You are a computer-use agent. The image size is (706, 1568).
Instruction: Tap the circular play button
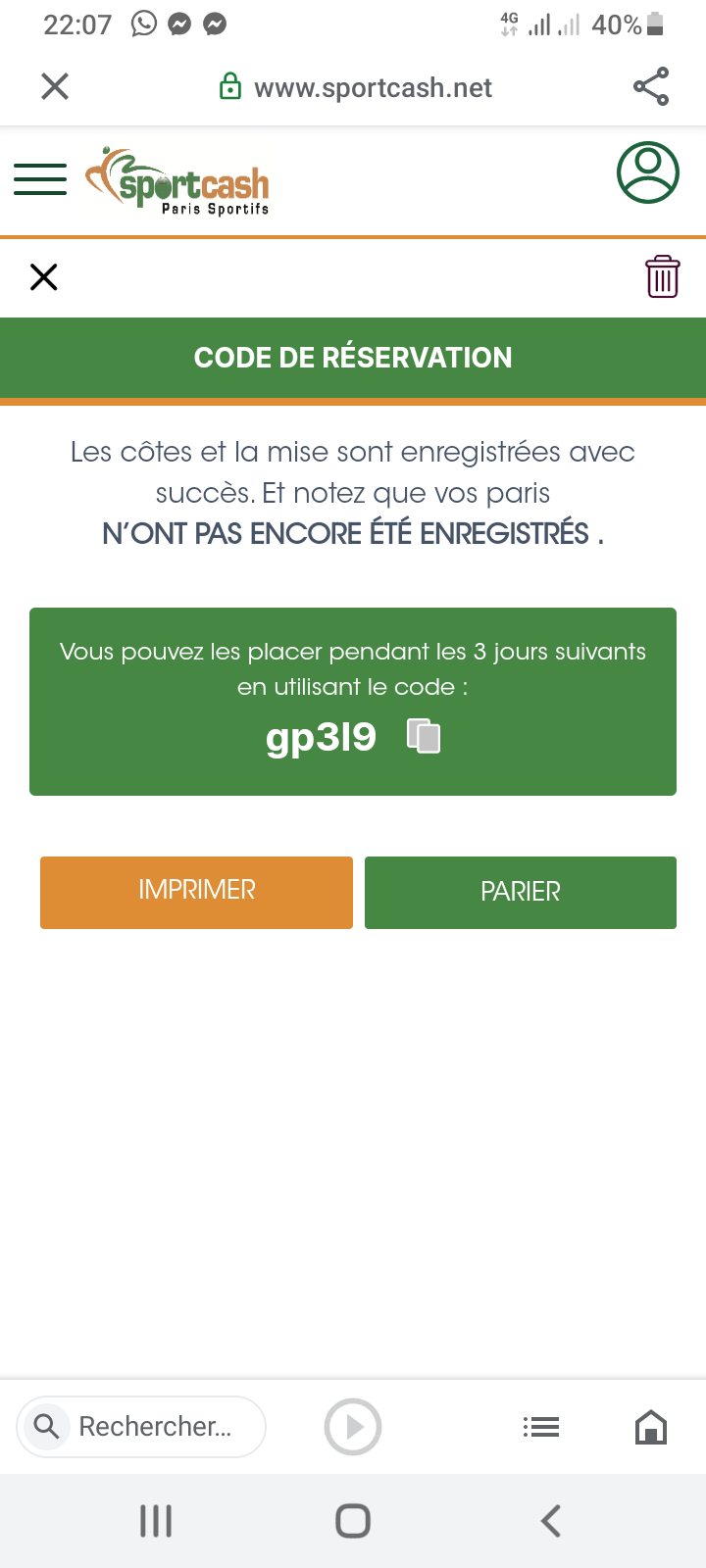[353, 1427]
